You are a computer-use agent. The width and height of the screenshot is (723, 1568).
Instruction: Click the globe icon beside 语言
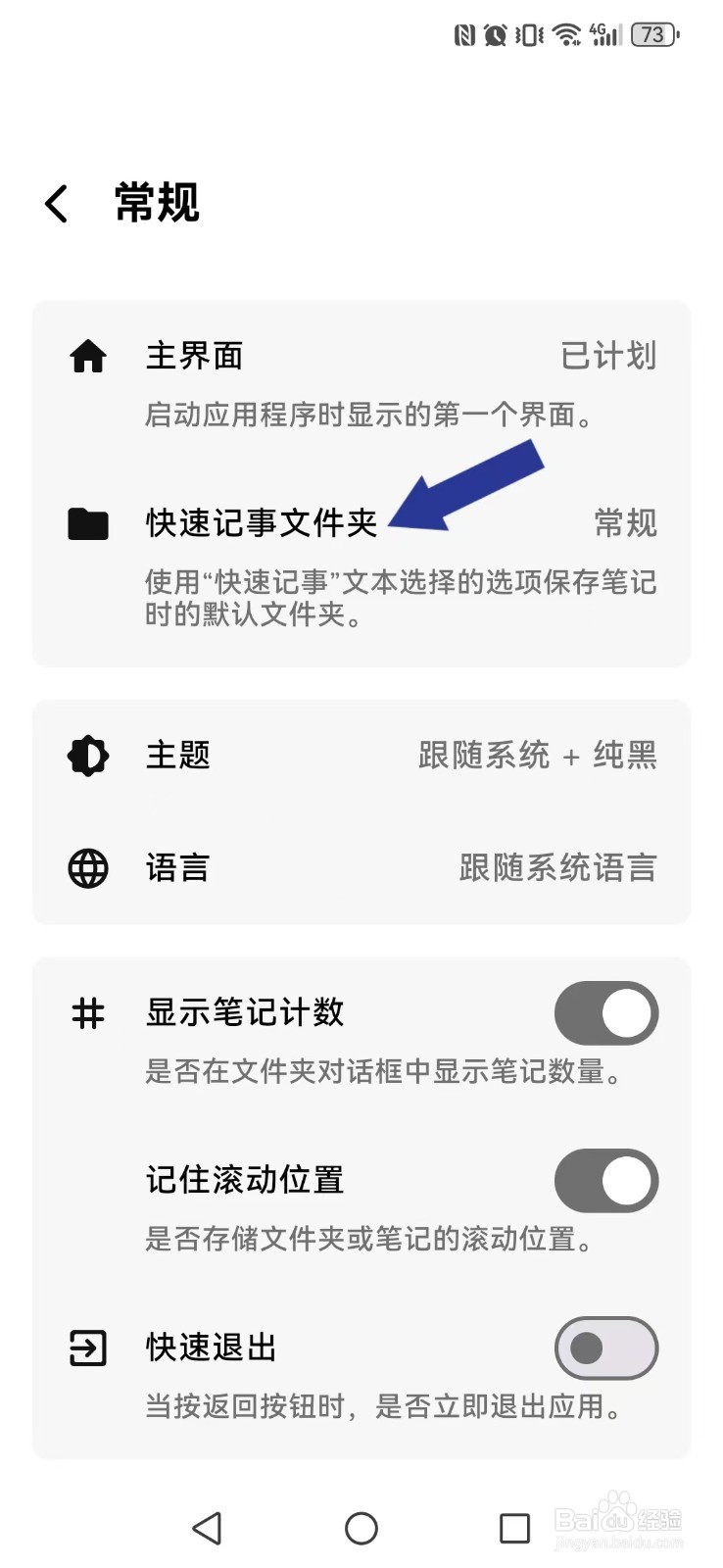click(x=87, y=868)
